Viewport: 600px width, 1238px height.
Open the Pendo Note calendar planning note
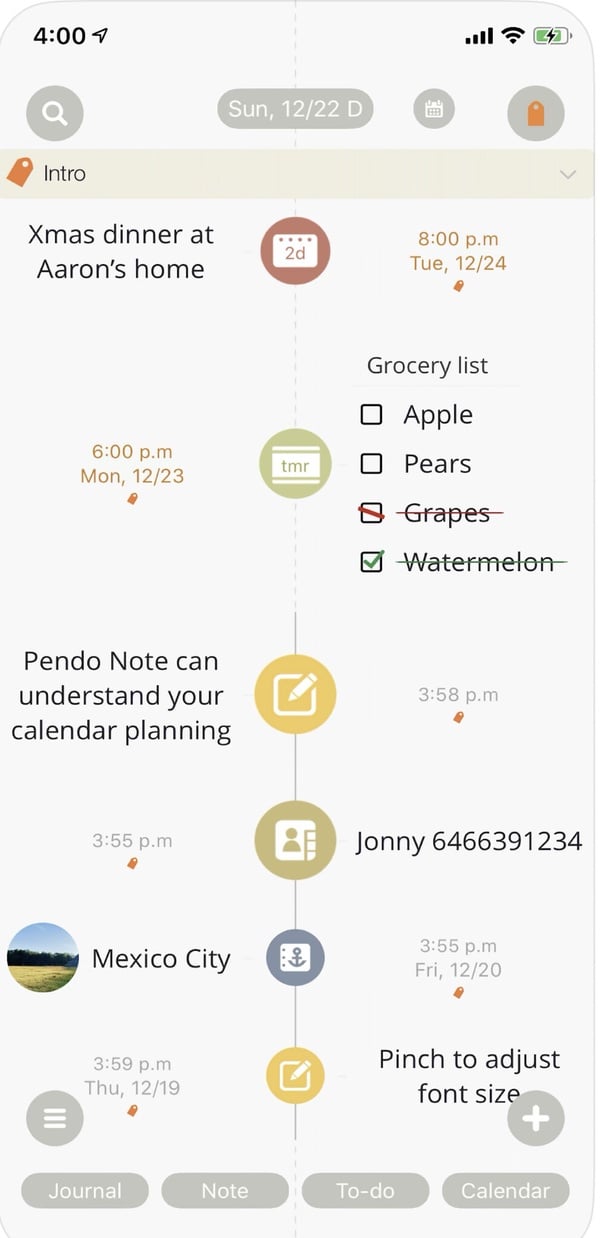tap(121, 695)
